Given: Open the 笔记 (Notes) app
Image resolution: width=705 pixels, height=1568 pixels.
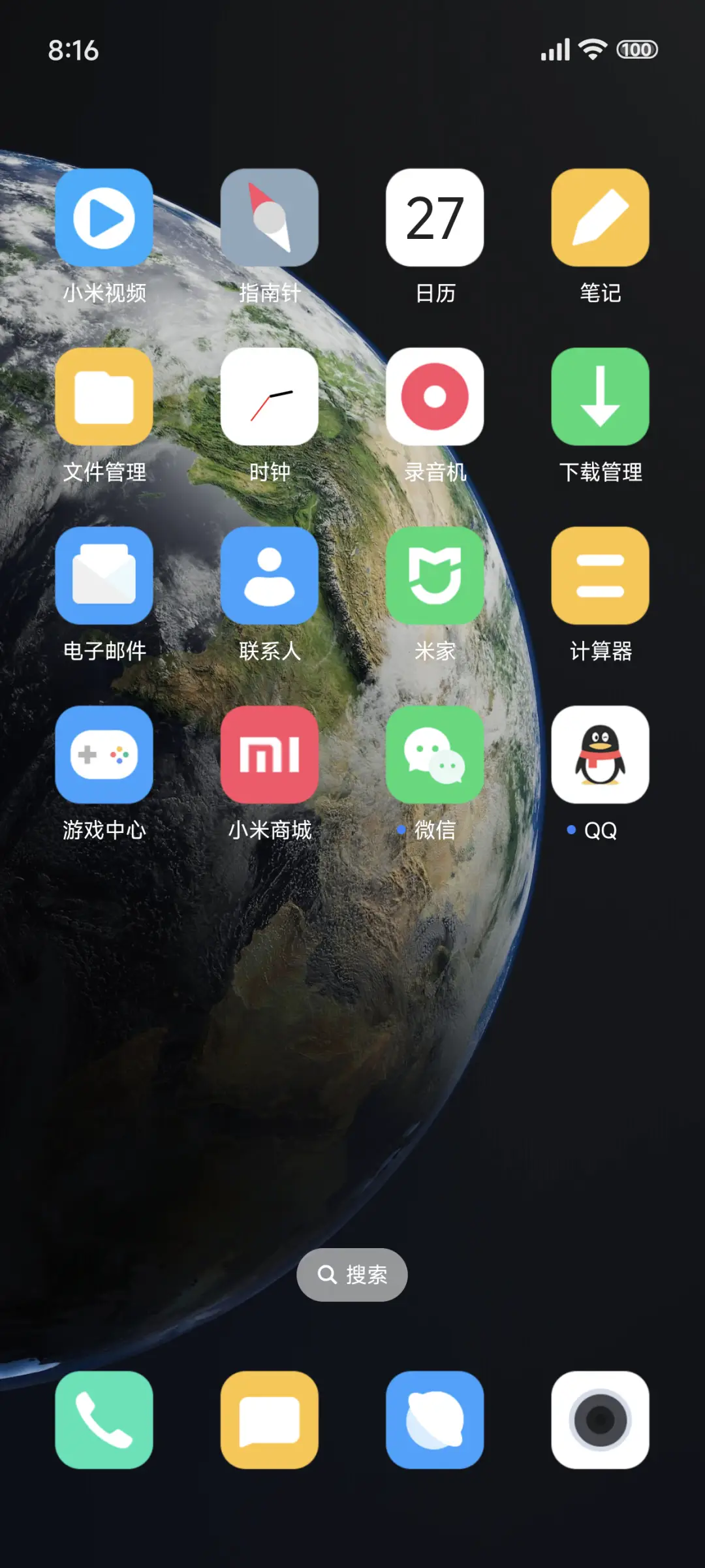Looking at the screenshot, I should click(x=601, y=218).
